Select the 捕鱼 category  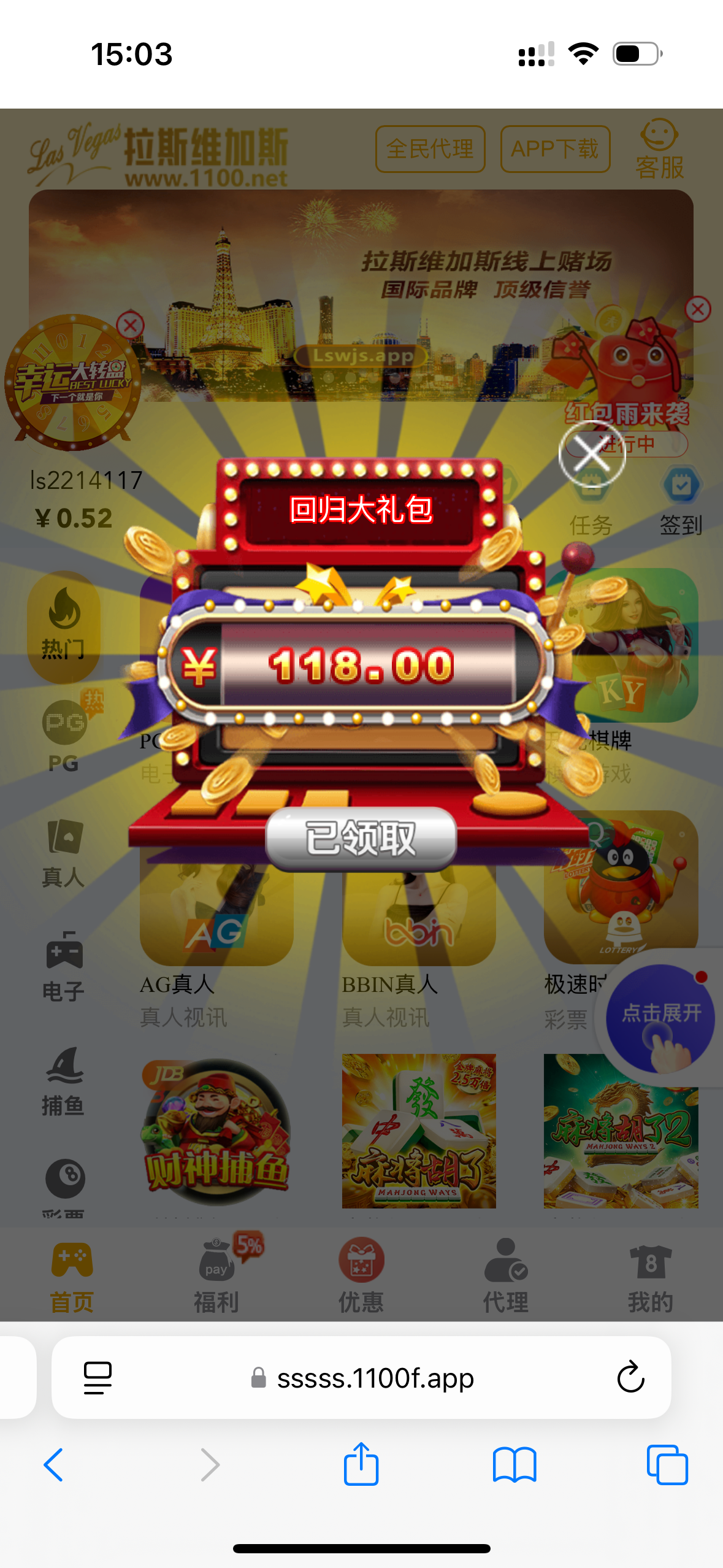(64, 1081)
